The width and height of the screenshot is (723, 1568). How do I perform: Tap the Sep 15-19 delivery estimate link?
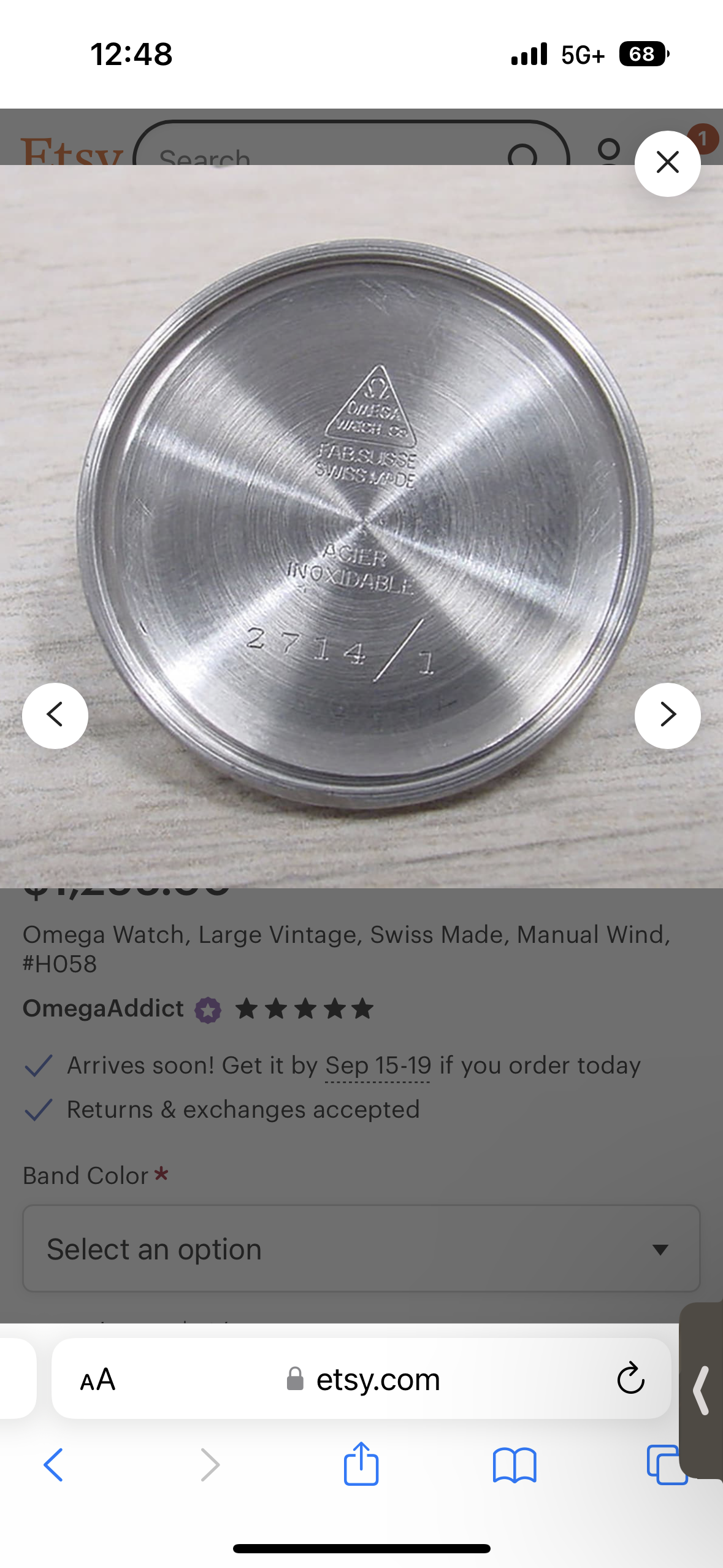tap(378, 1066)
